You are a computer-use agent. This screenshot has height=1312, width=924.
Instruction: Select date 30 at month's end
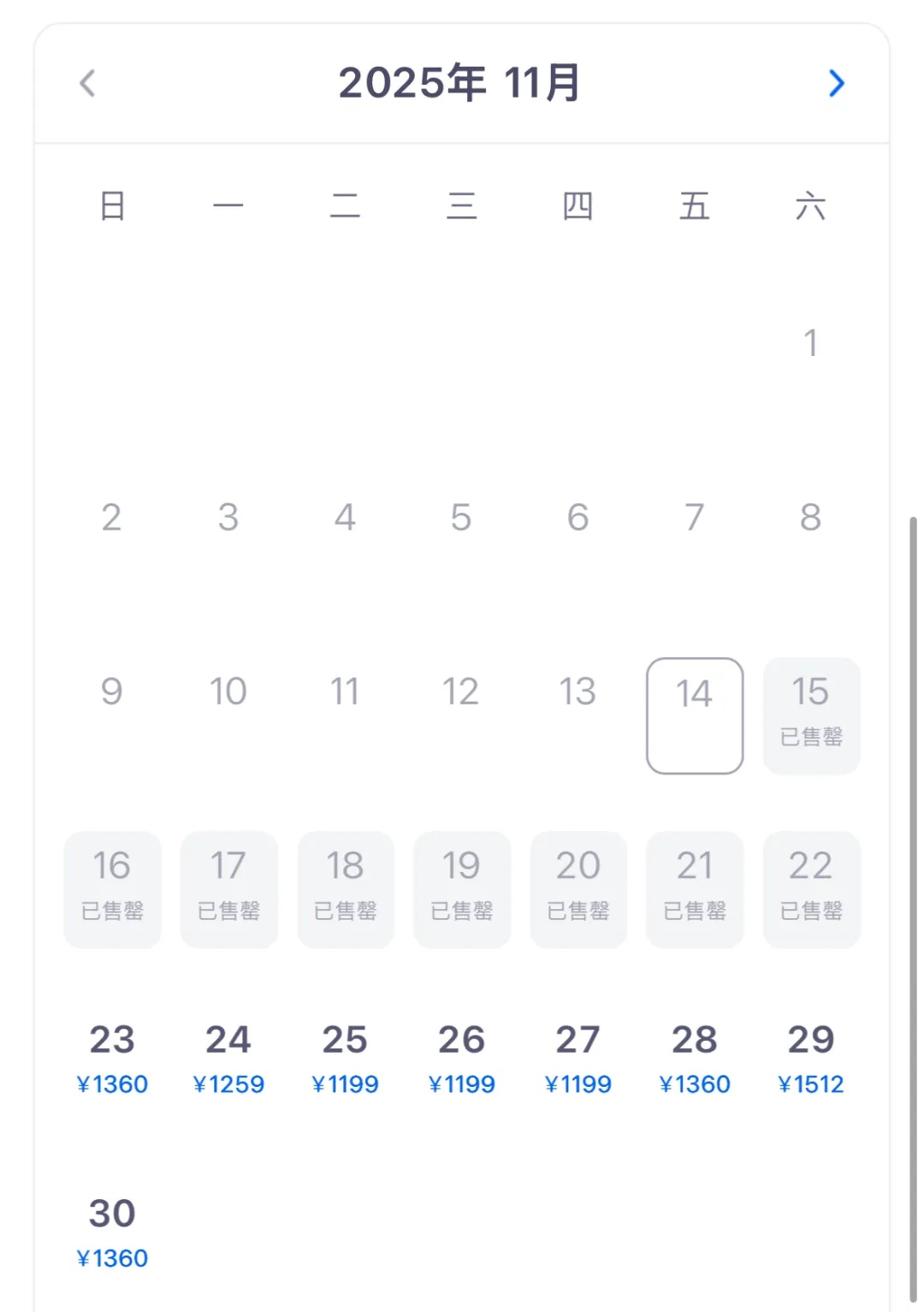(112, 1230)
